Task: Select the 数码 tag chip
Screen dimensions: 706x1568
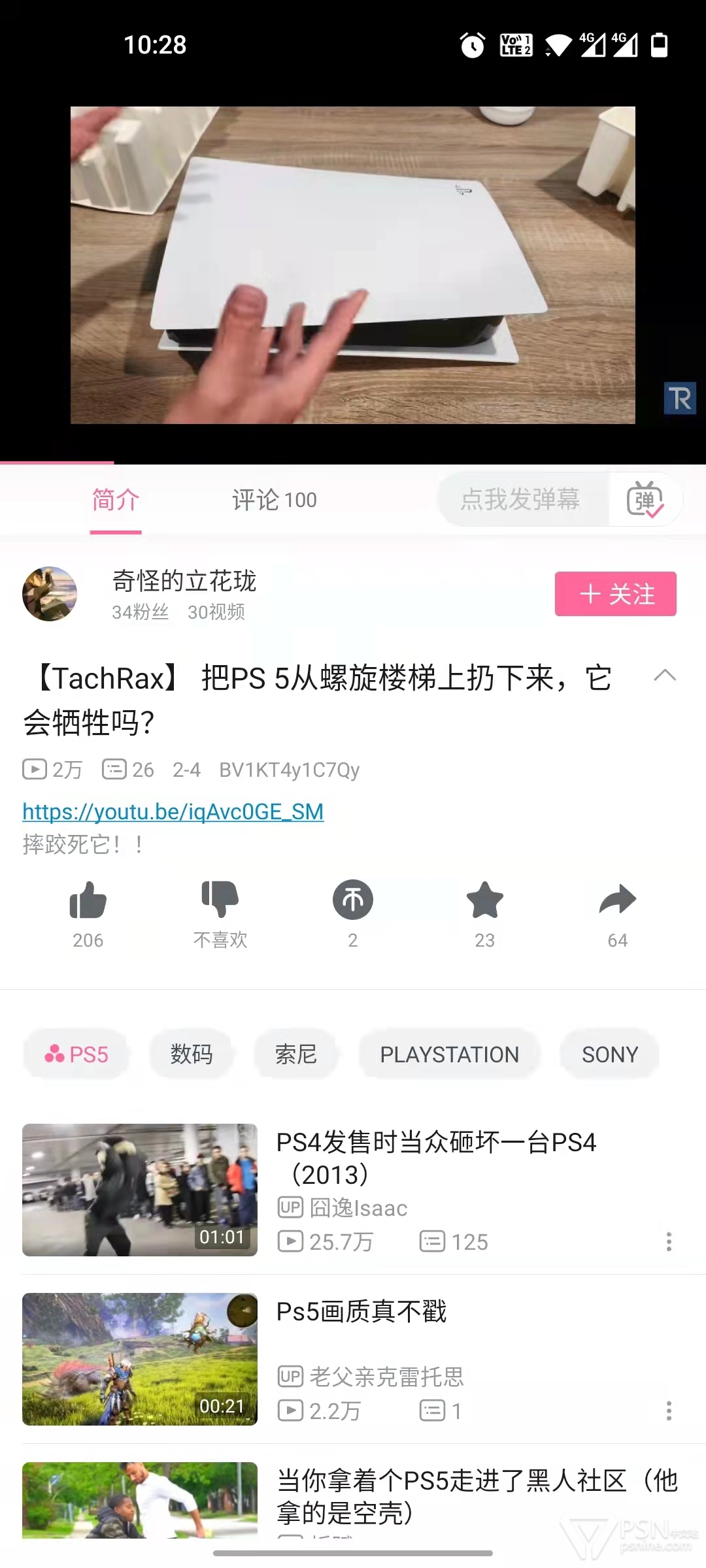Action: click(192, 1054)
